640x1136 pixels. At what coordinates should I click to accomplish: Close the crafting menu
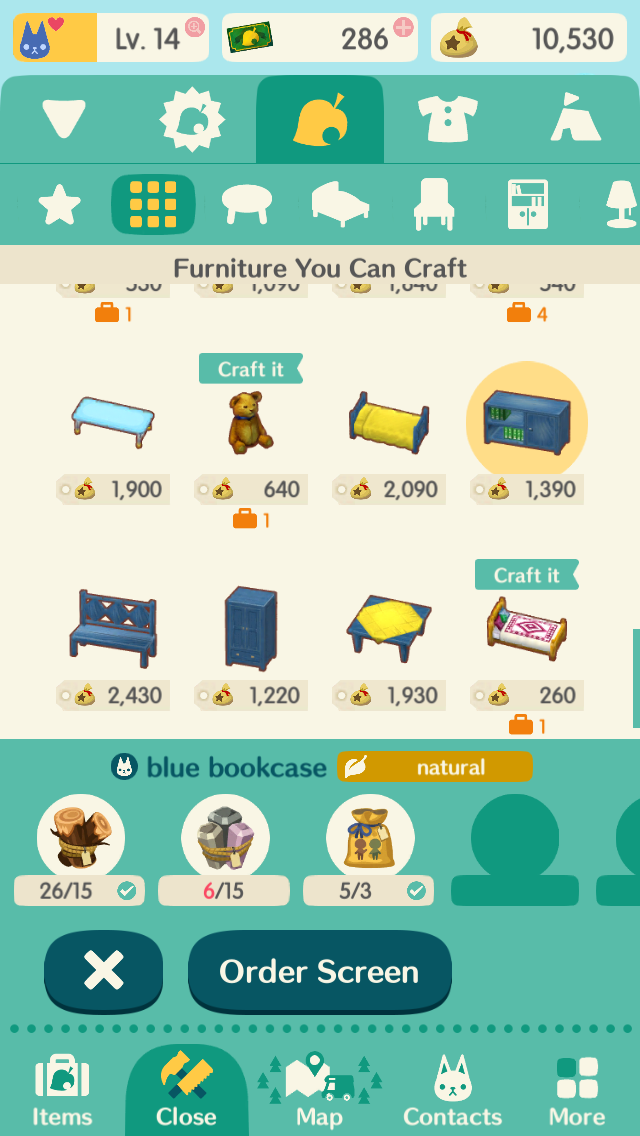point(186,1090)
